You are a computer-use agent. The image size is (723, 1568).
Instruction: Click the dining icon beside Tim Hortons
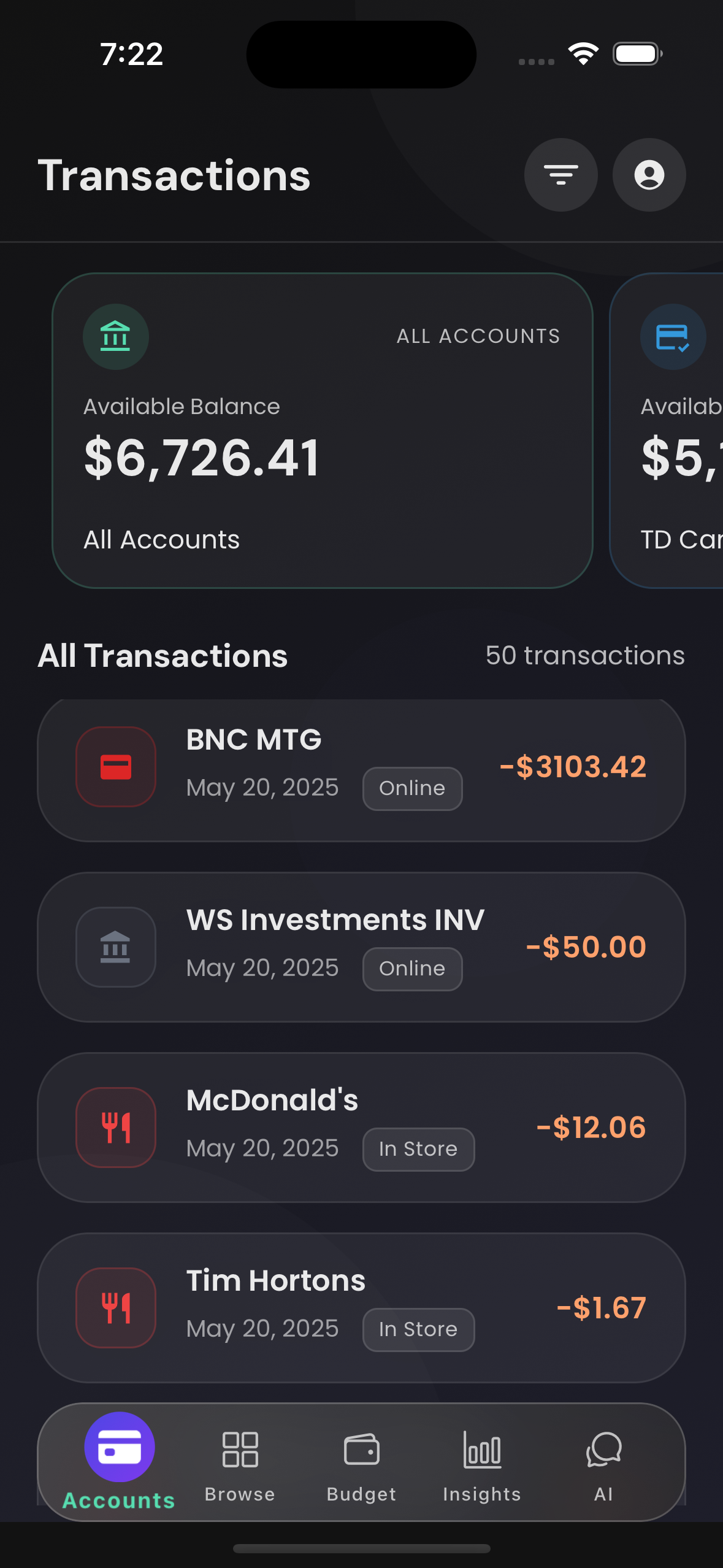click(116, 1307)
